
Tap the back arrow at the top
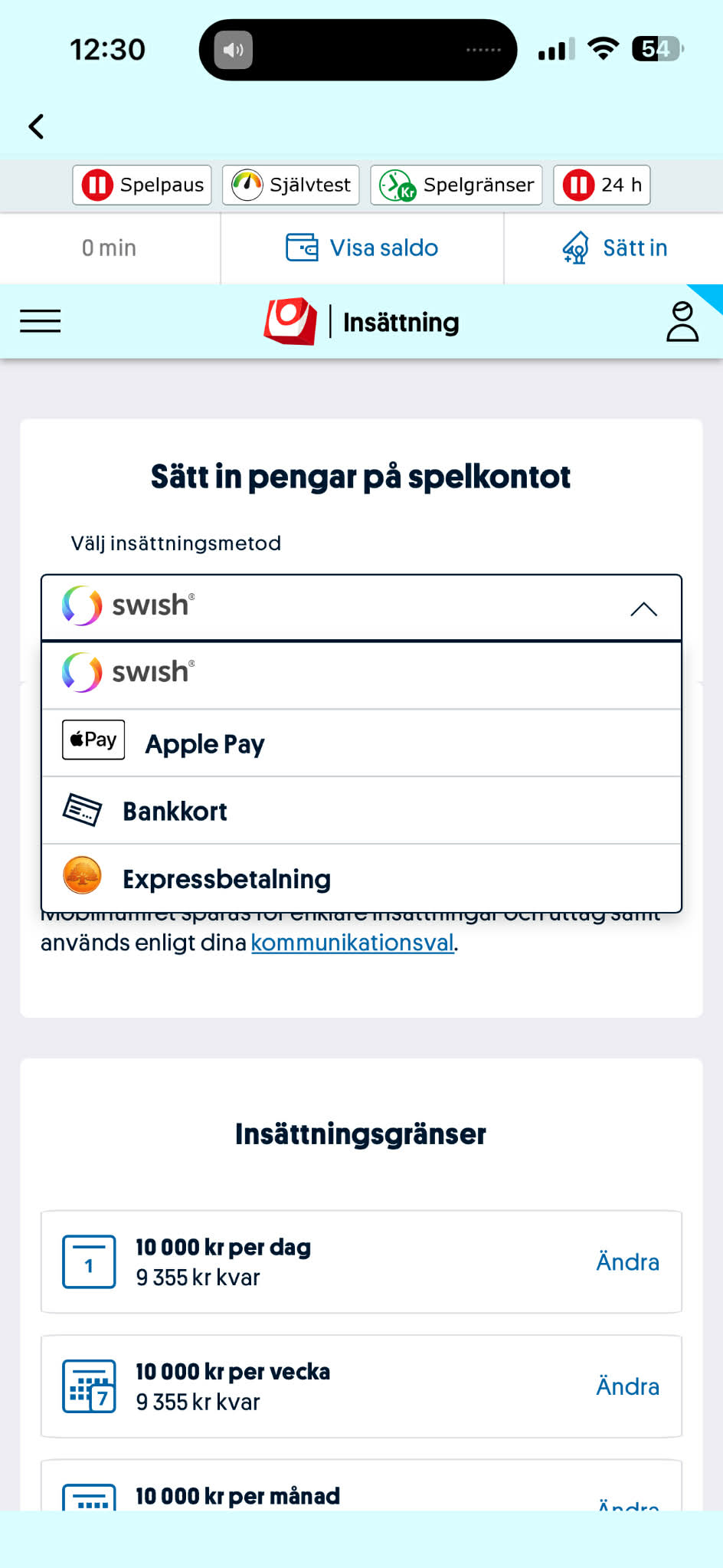click(35, 126)
